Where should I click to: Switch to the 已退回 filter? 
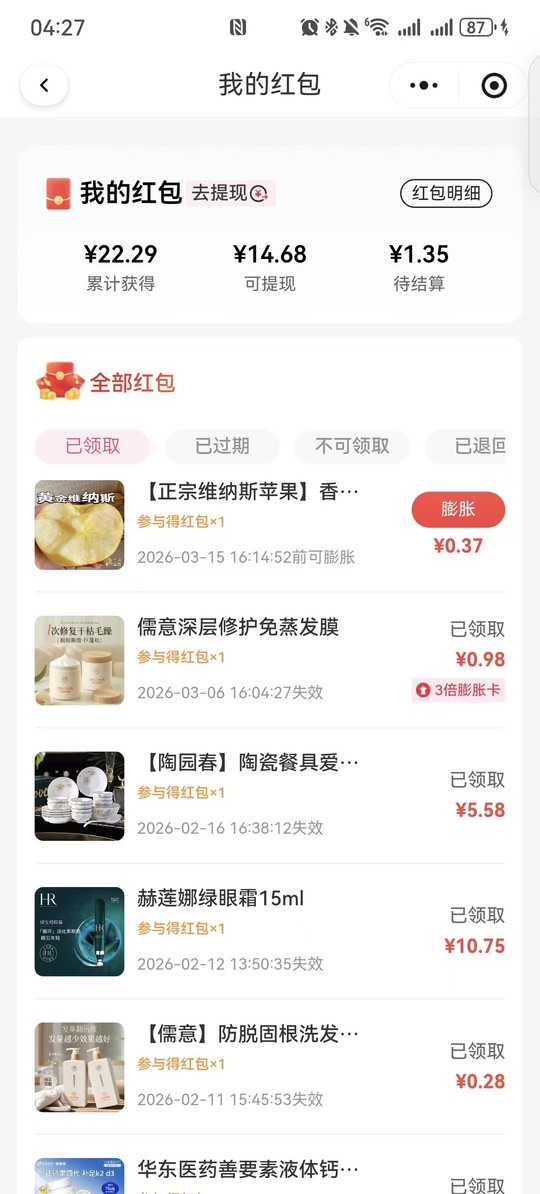[465, 446]
